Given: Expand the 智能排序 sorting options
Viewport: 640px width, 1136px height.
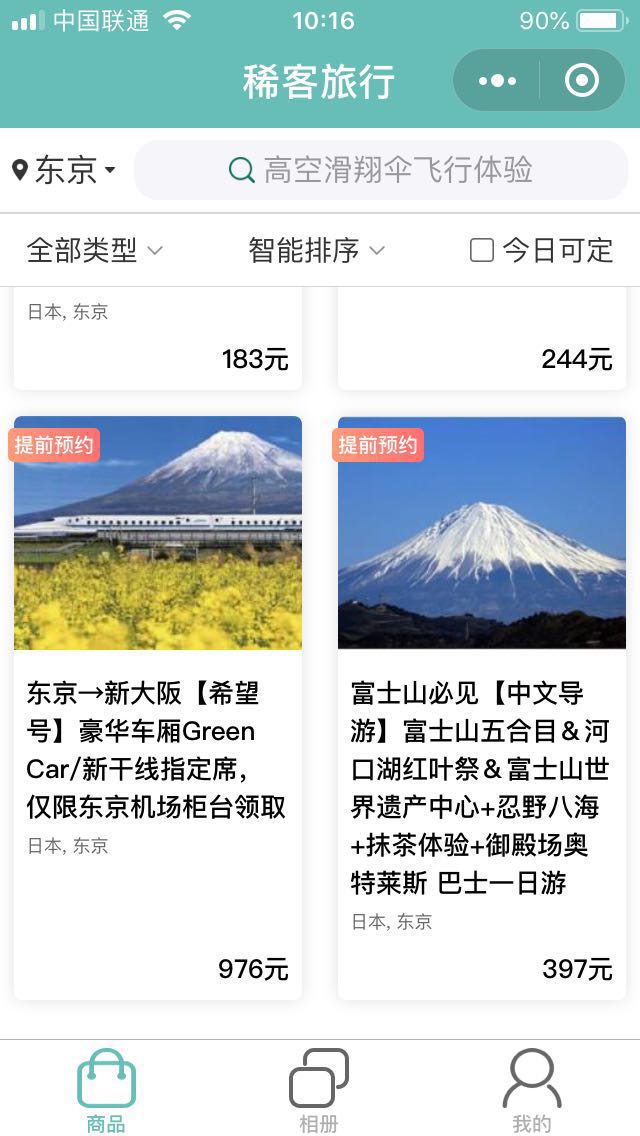Looking at the screenshot, I should pyautogui.click(x=316, y=250).
